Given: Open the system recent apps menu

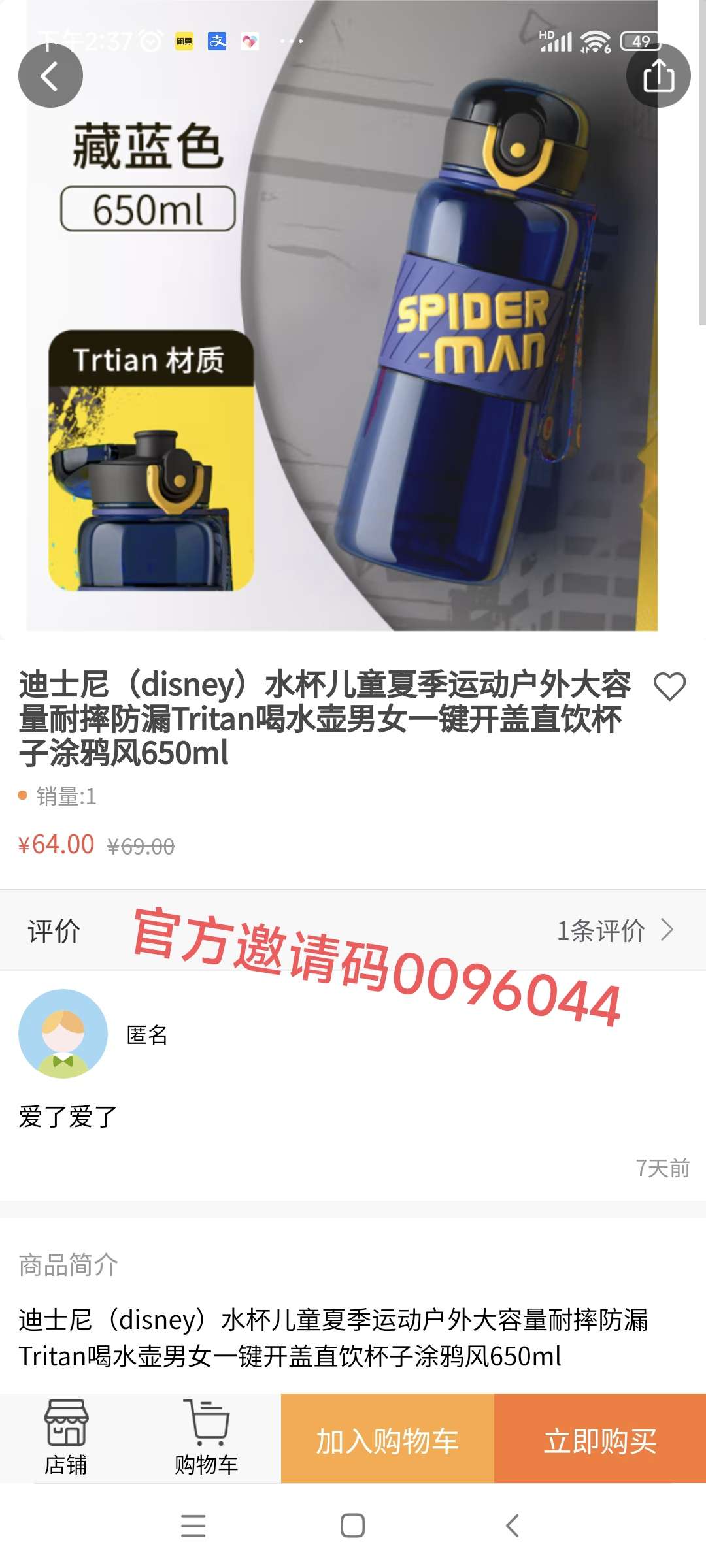Looking at the screenshot, I should pos(193,1526).
